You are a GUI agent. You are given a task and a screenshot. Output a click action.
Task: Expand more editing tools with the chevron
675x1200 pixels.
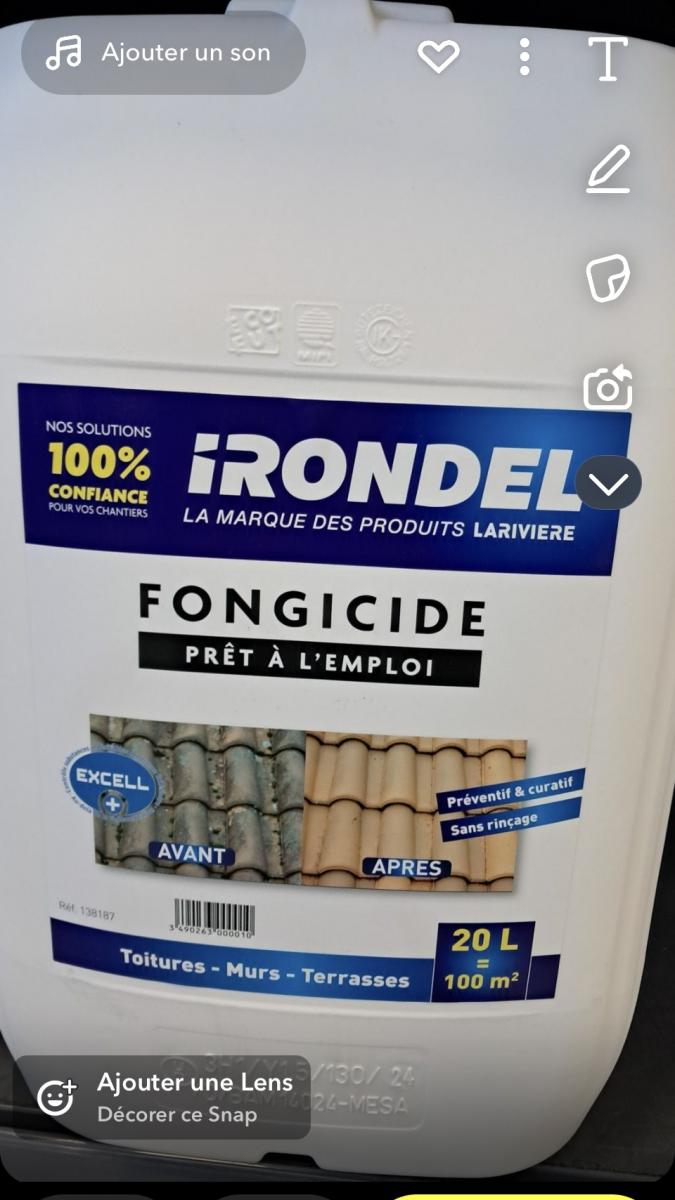click(608, 483)
